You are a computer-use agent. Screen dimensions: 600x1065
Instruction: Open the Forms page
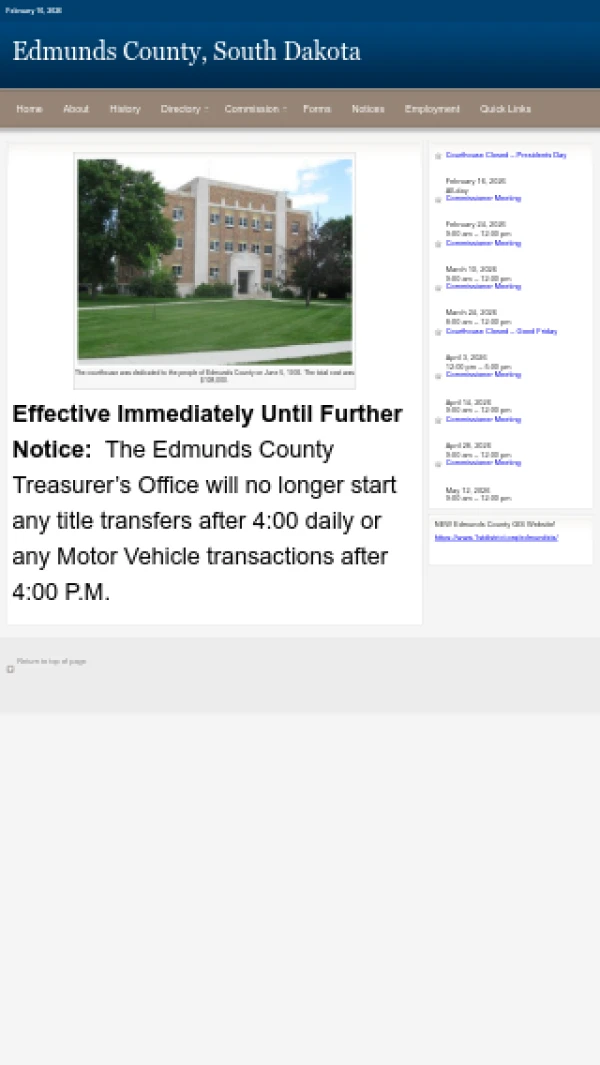317,109
